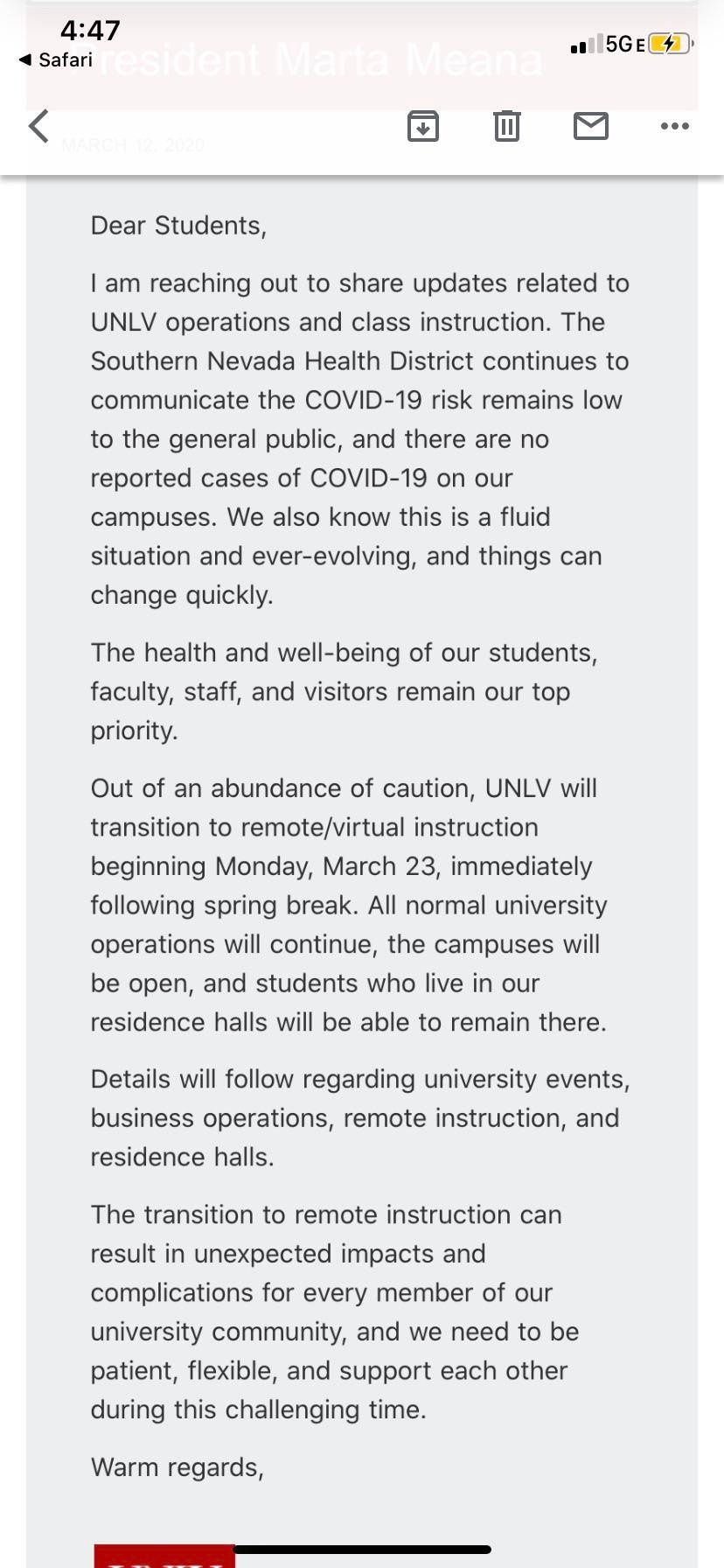The image size is (724, 1568).
Task: Tap the 5GE network indicator
Action: tap(624, 45)
